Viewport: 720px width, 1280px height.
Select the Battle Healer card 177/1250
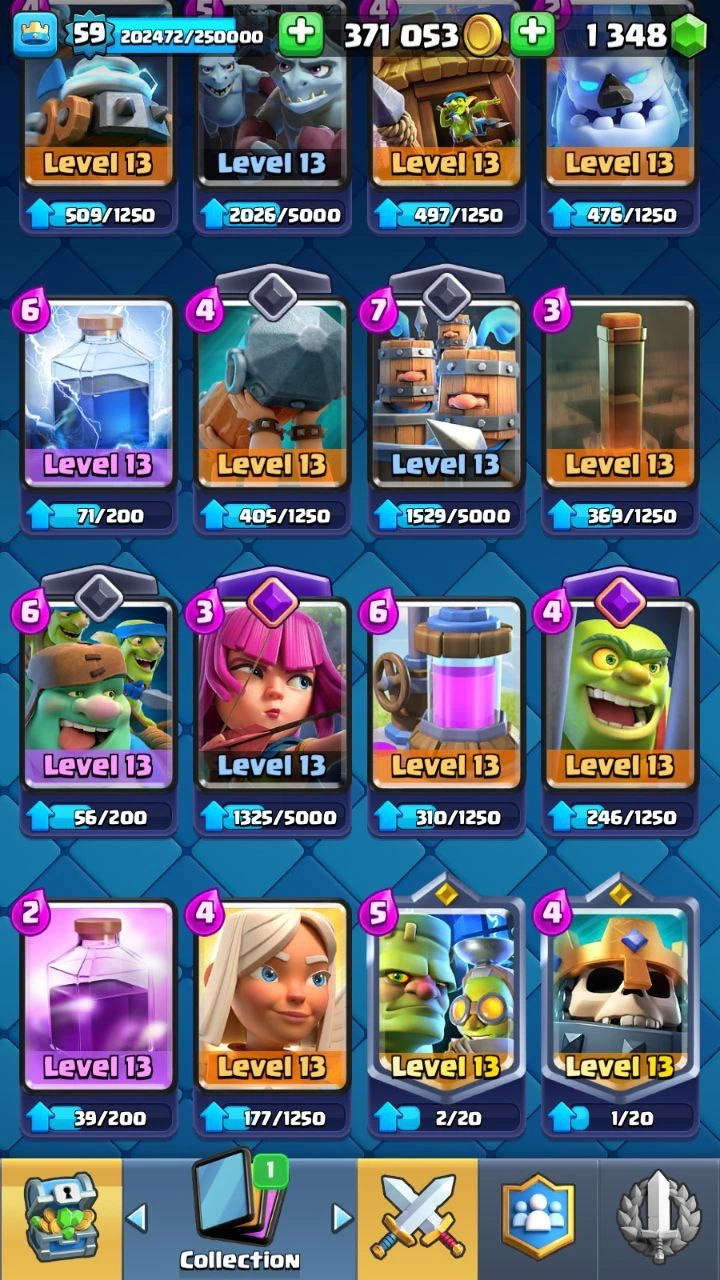[x=271, y=998]
